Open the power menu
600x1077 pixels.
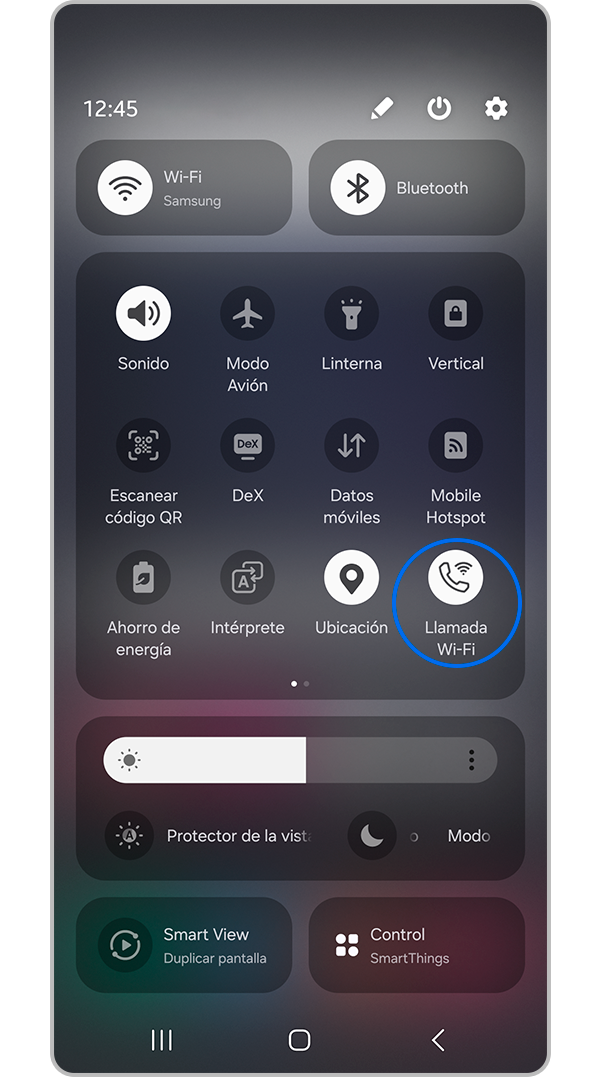coord(439,108)
